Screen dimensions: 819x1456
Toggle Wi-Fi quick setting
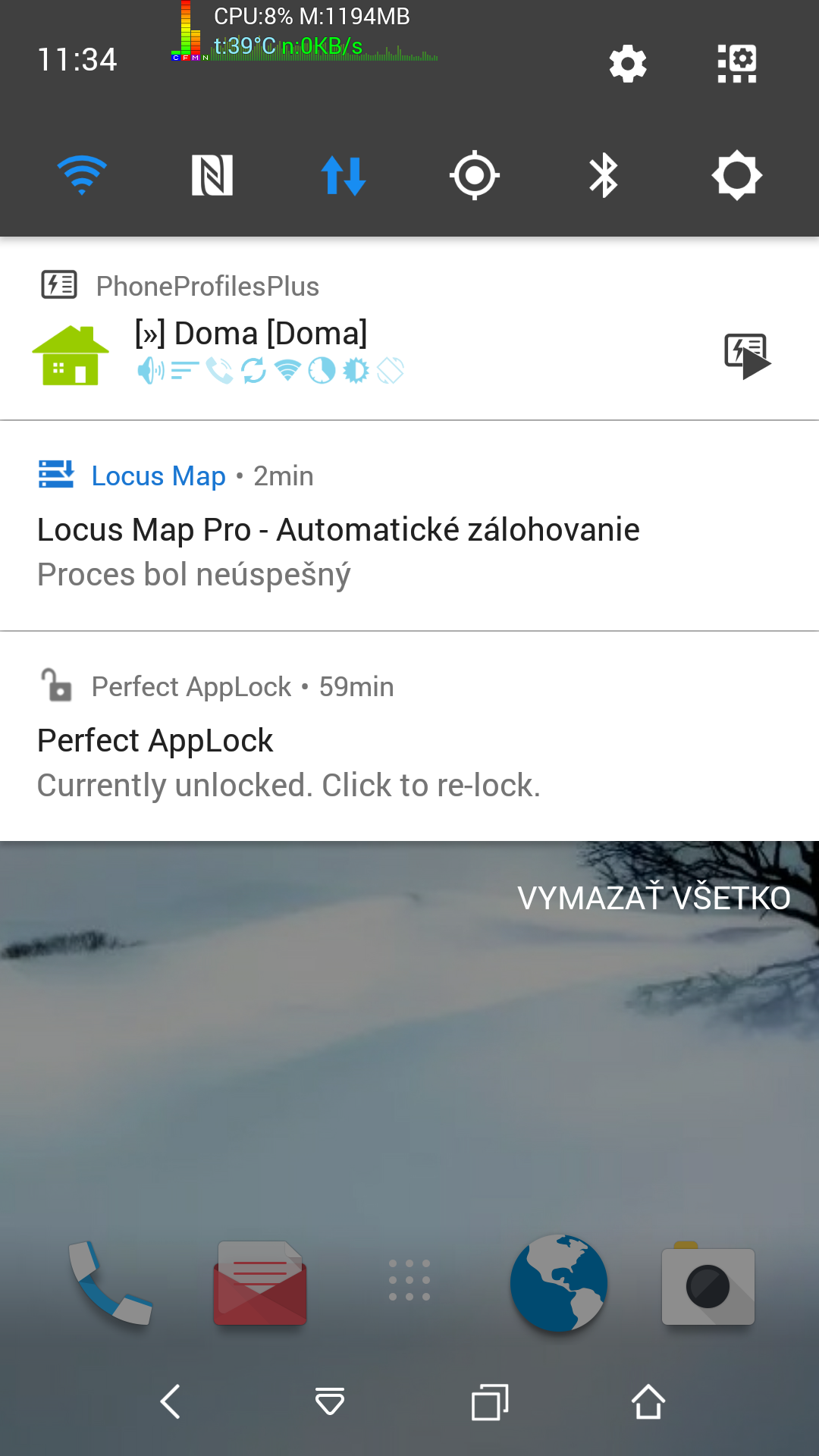(82, 175)
